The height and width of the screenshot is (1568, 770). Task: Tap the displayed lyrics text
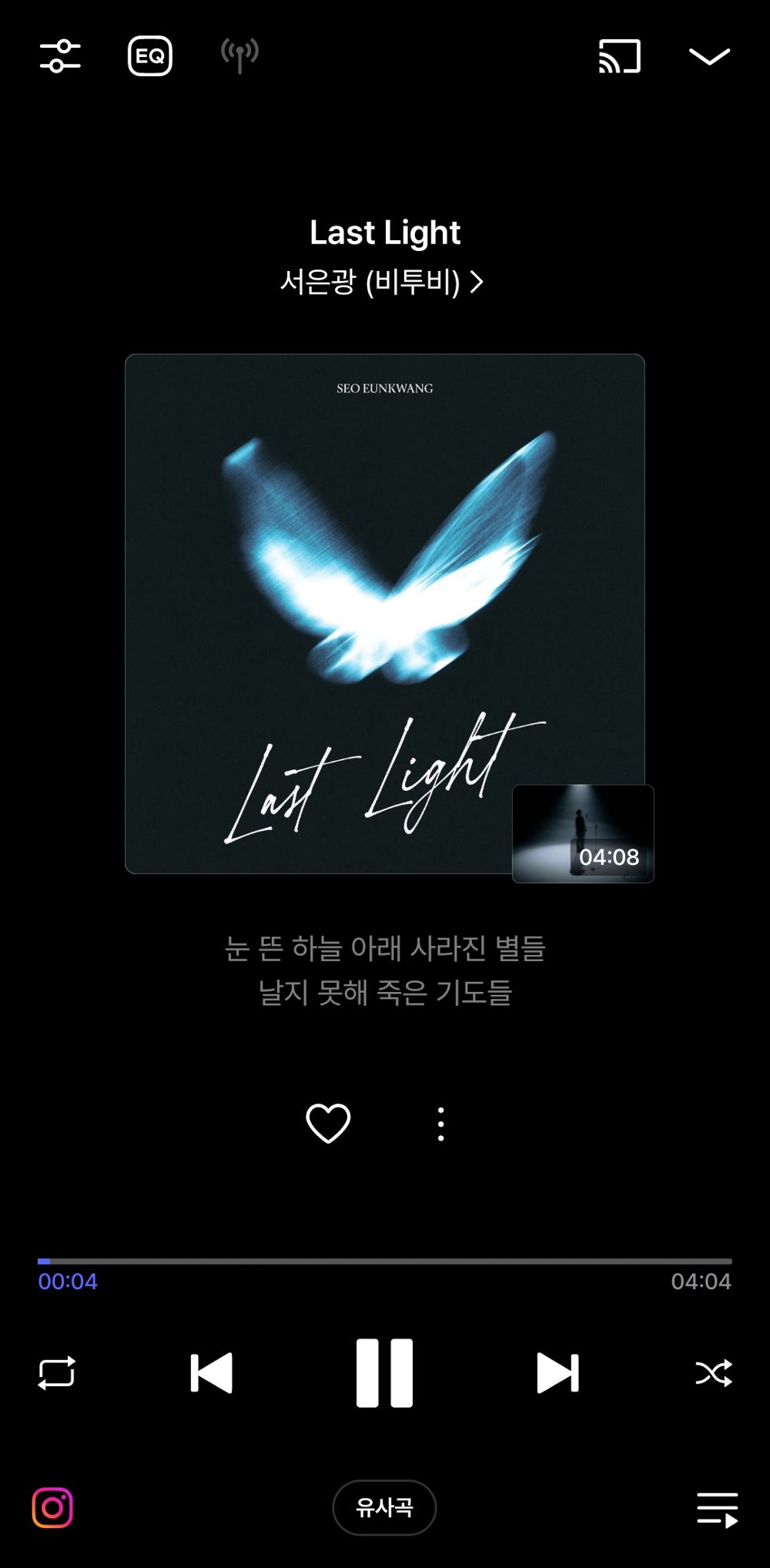[x=385, y=970]
